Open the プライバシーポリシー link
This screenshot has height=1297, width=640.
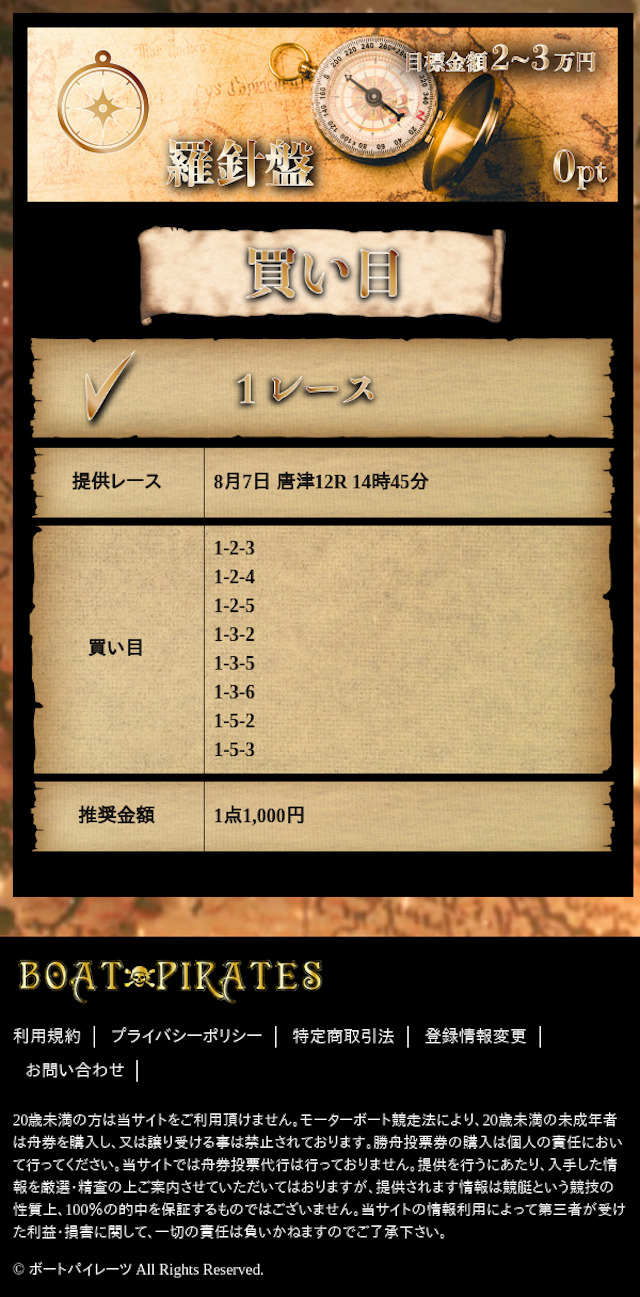click(186, 1036)
